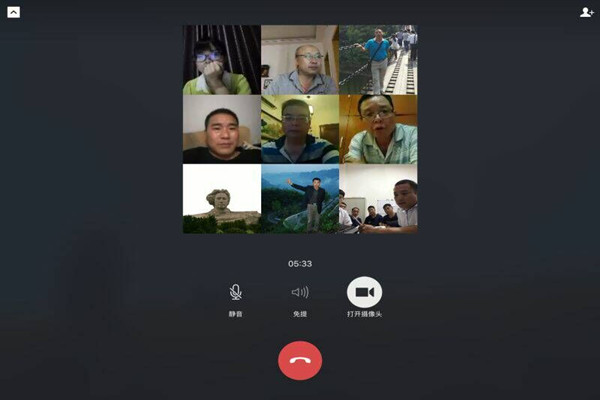The height and width of the screenshot is (400, 600).
Task: Hang up the call
Action: click(x=300, y=360)
